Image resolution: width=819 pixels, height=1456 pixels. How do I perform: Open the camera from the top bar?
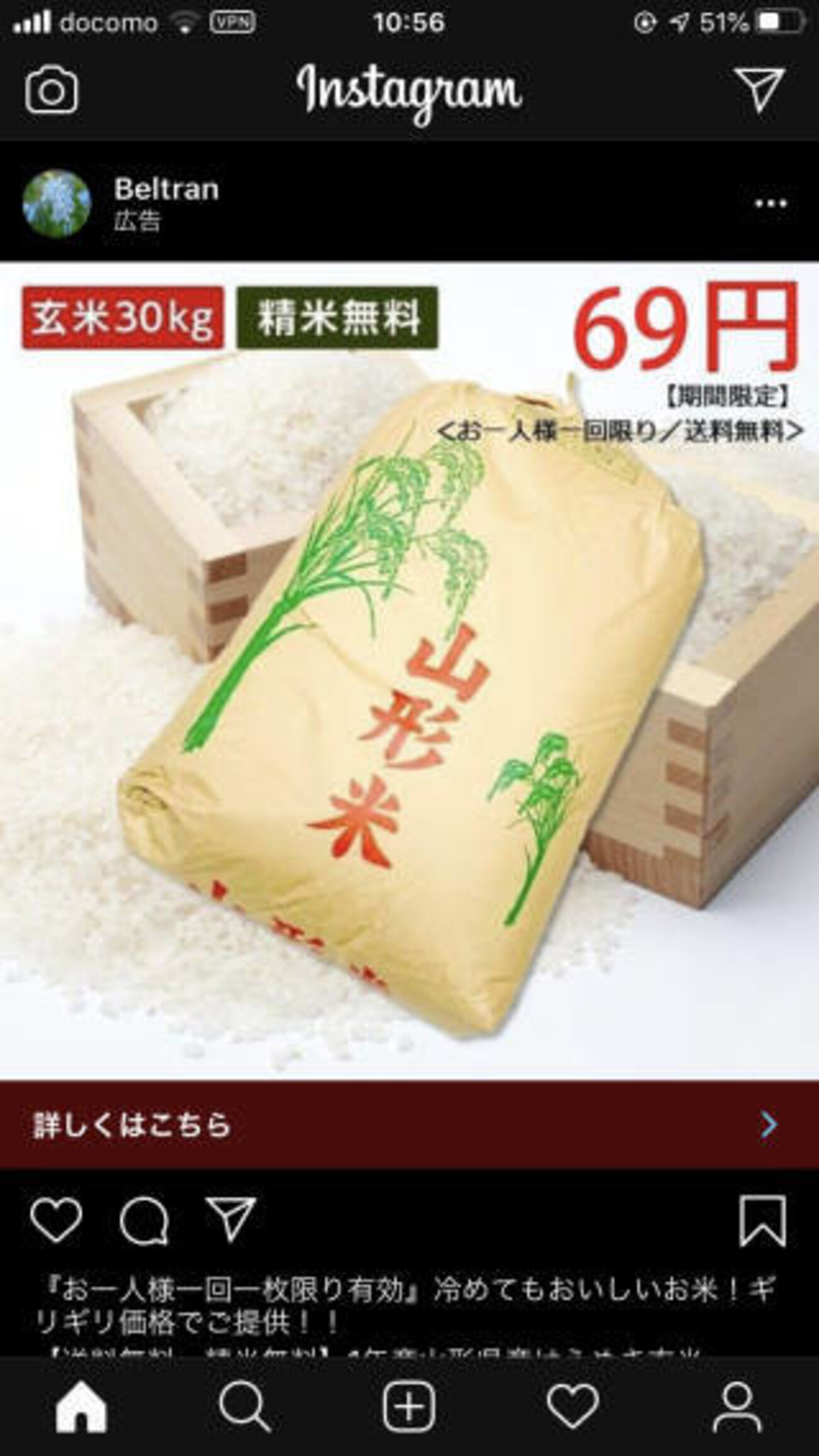click(52, 91)
